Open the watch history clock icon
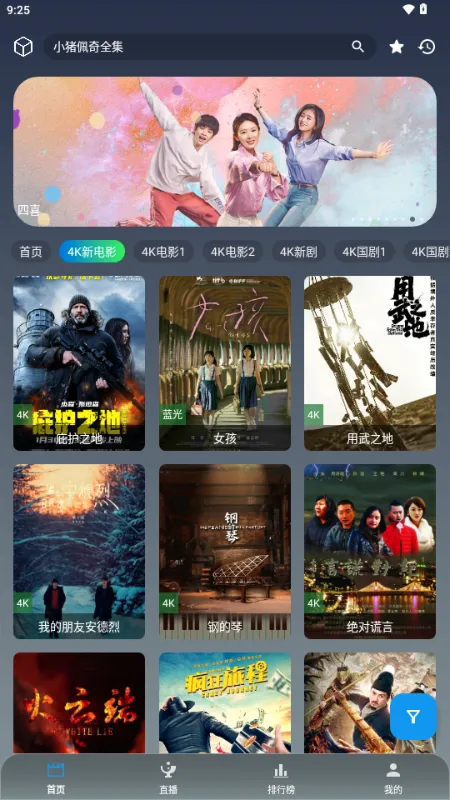This screenshot has width=450, height=800. (427, 47)
